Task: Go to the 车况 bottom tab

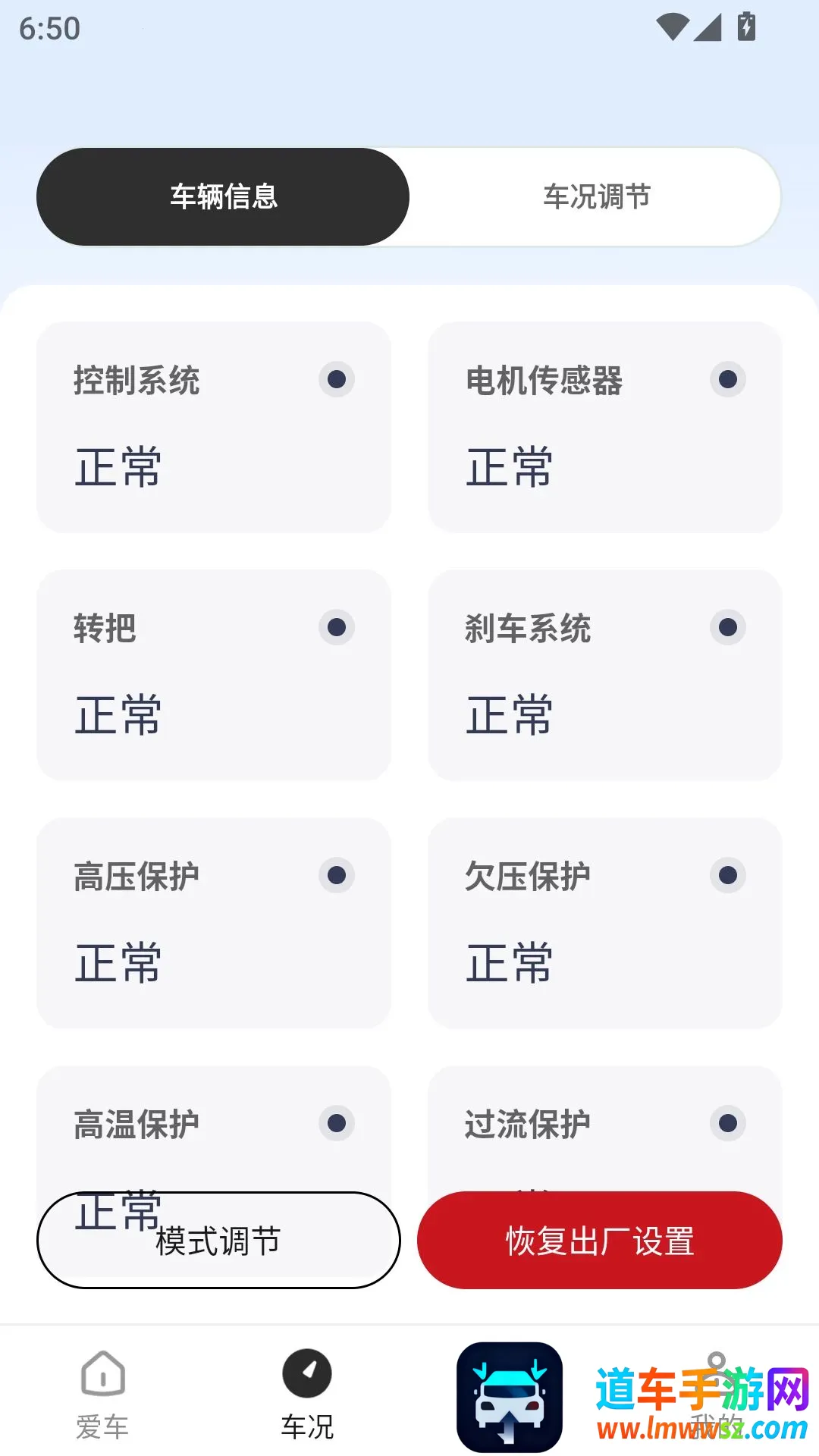Action: pyautogui.click(x=307, y=1395)
